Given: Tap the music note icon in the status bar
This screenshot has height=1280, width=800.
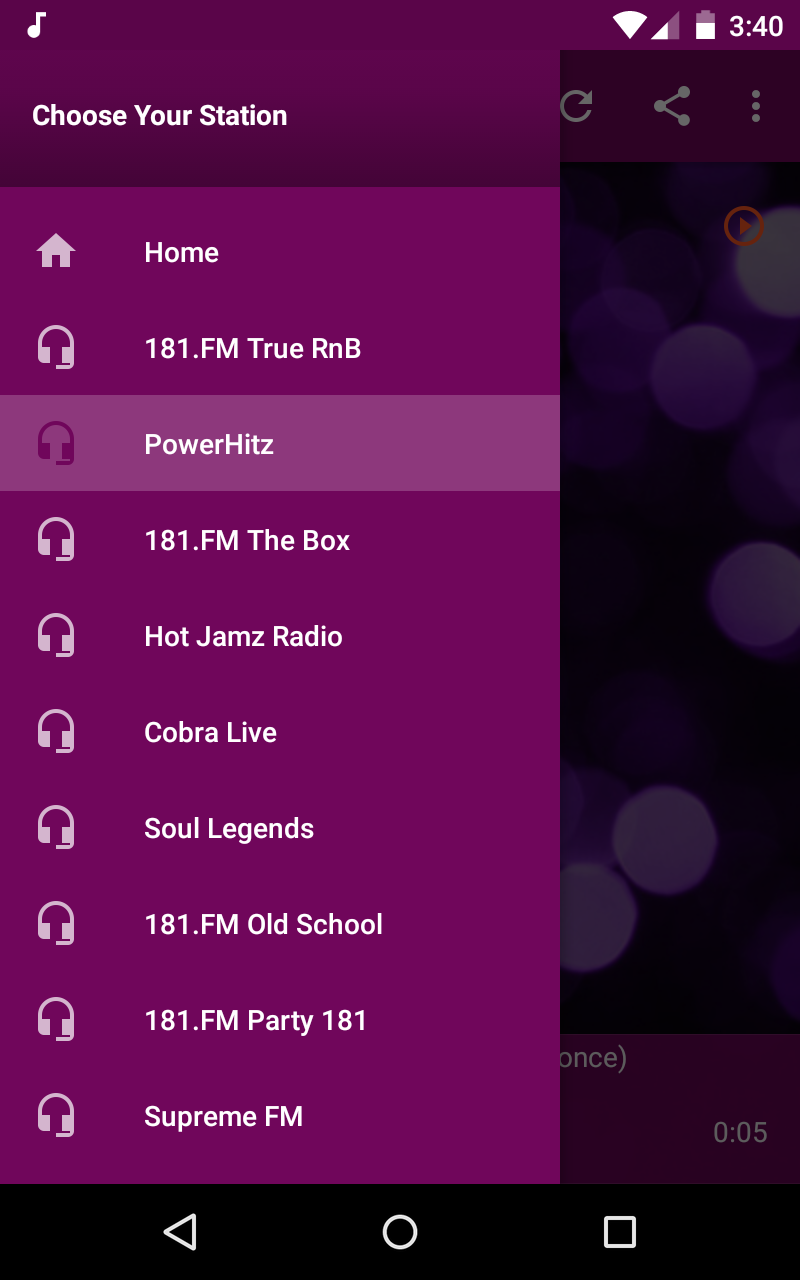Looking at the screenshot, I should click(37, 24).
